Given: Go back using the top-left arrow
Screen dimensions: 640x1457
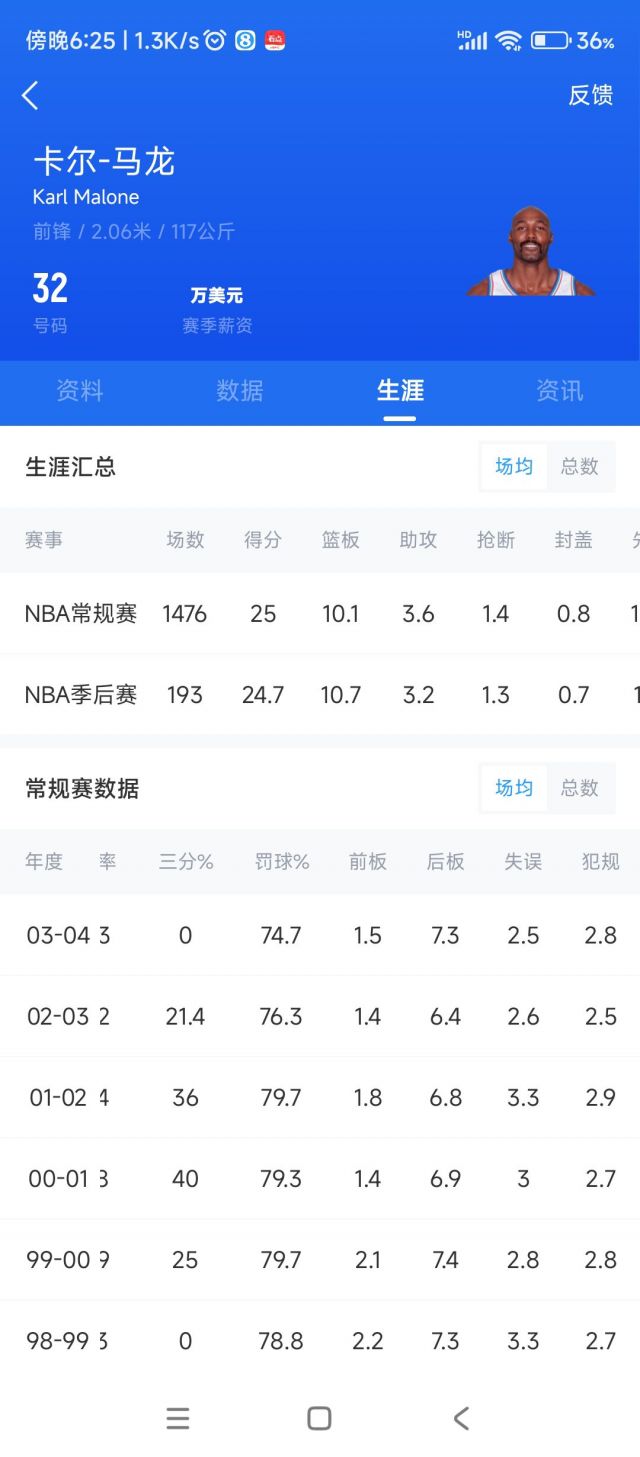Looking at the screenshot, I should [30, 96].
